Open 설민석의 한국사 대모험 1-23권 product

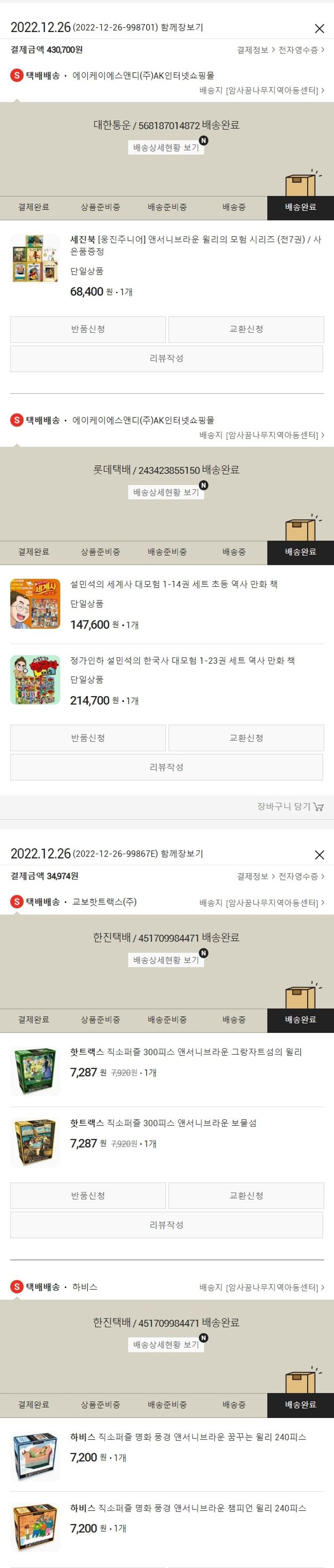182,661
